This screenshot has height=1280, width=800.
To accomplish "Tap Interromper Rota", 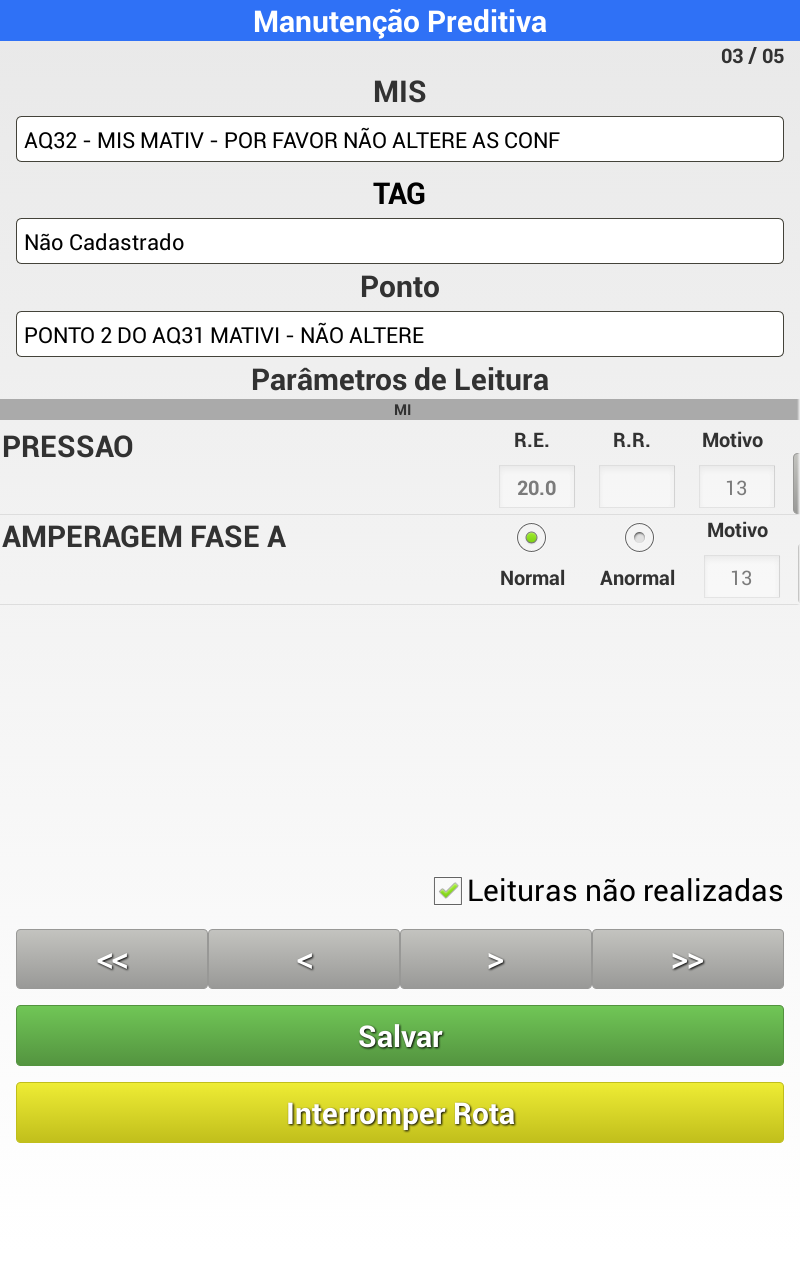I will 399,1113.
